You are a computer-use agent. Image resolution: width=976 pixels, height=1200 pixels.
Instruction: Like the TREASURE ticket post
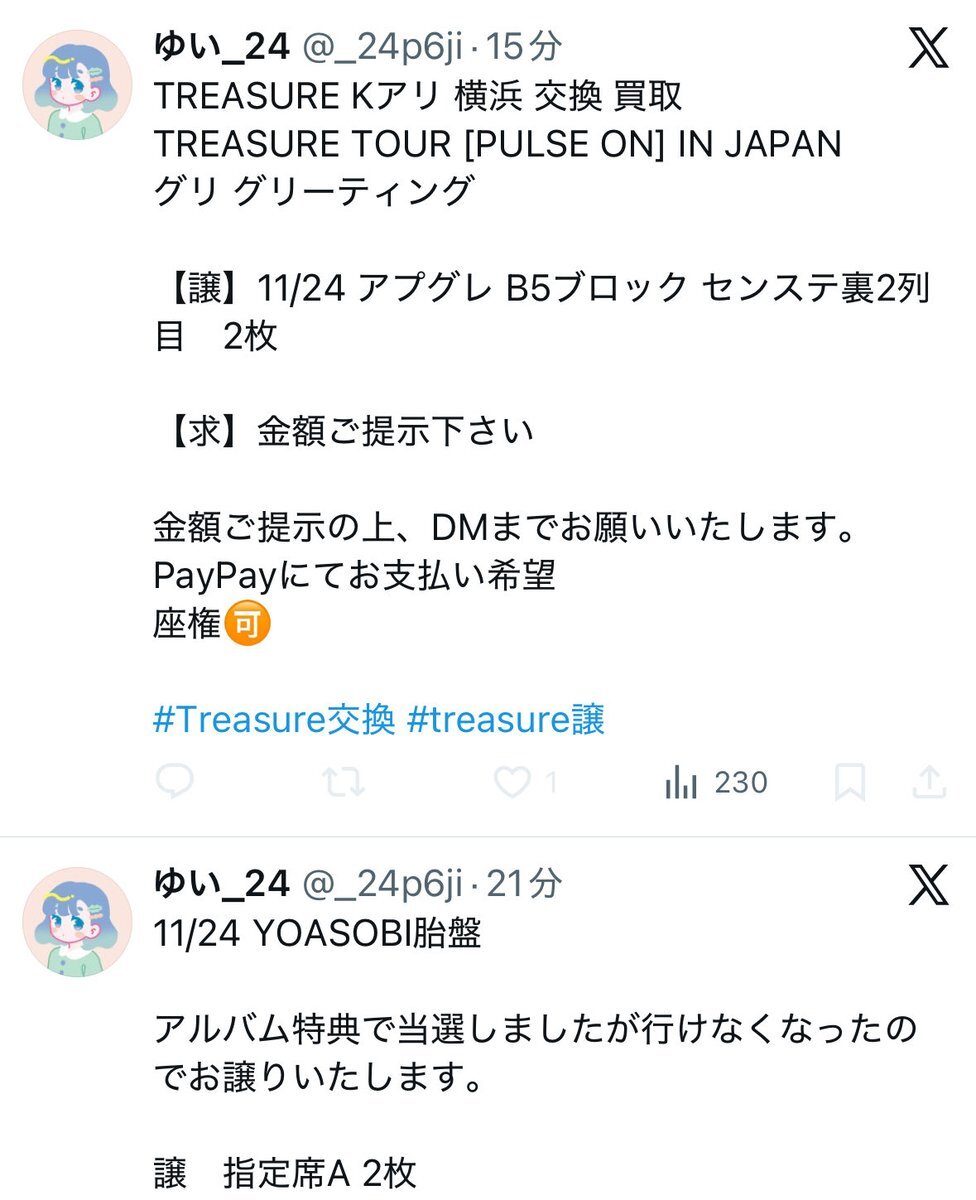pos(513,782)
